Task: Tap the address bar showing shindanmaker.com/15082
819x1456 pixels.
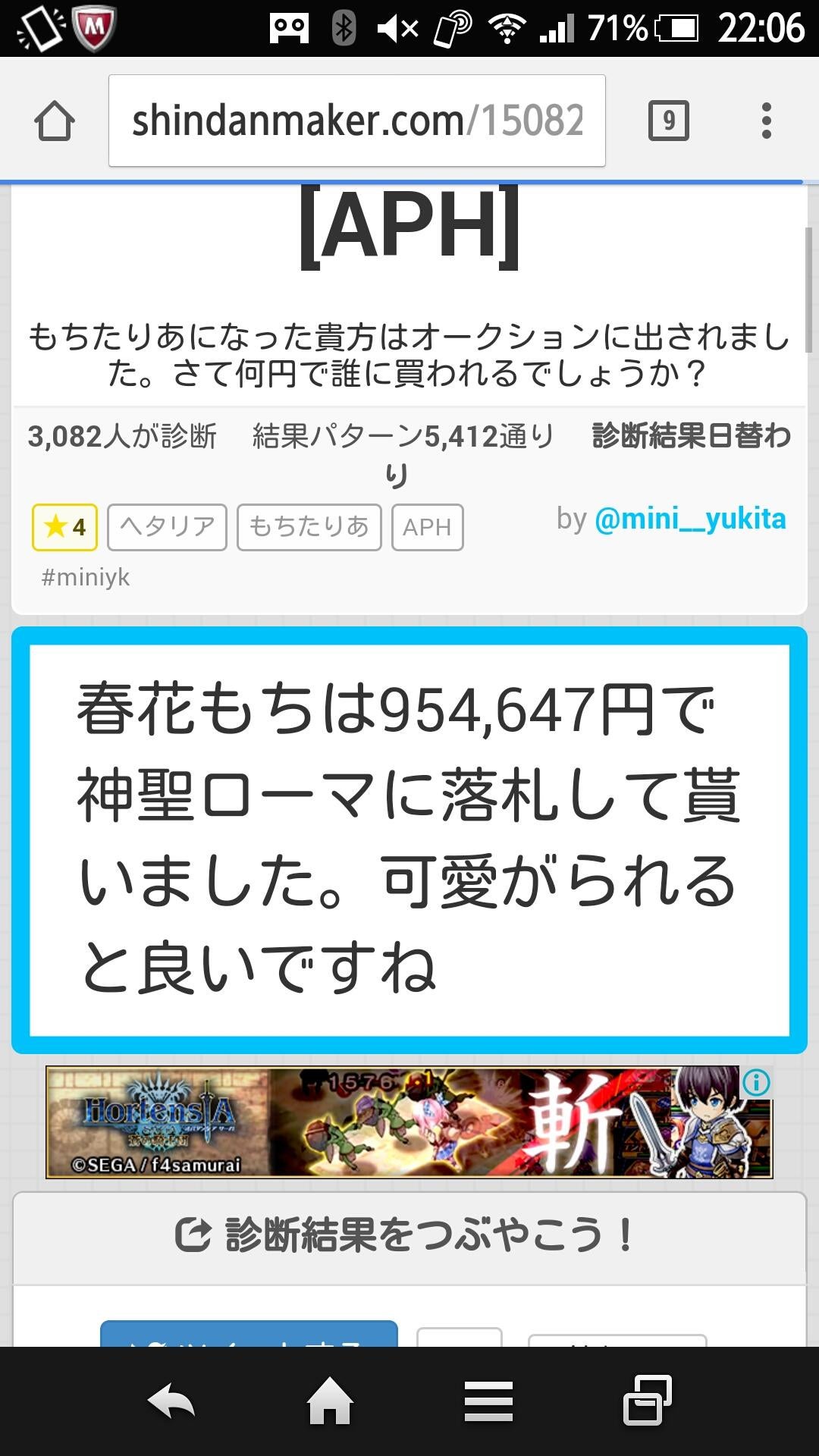Action: (356, 118)
